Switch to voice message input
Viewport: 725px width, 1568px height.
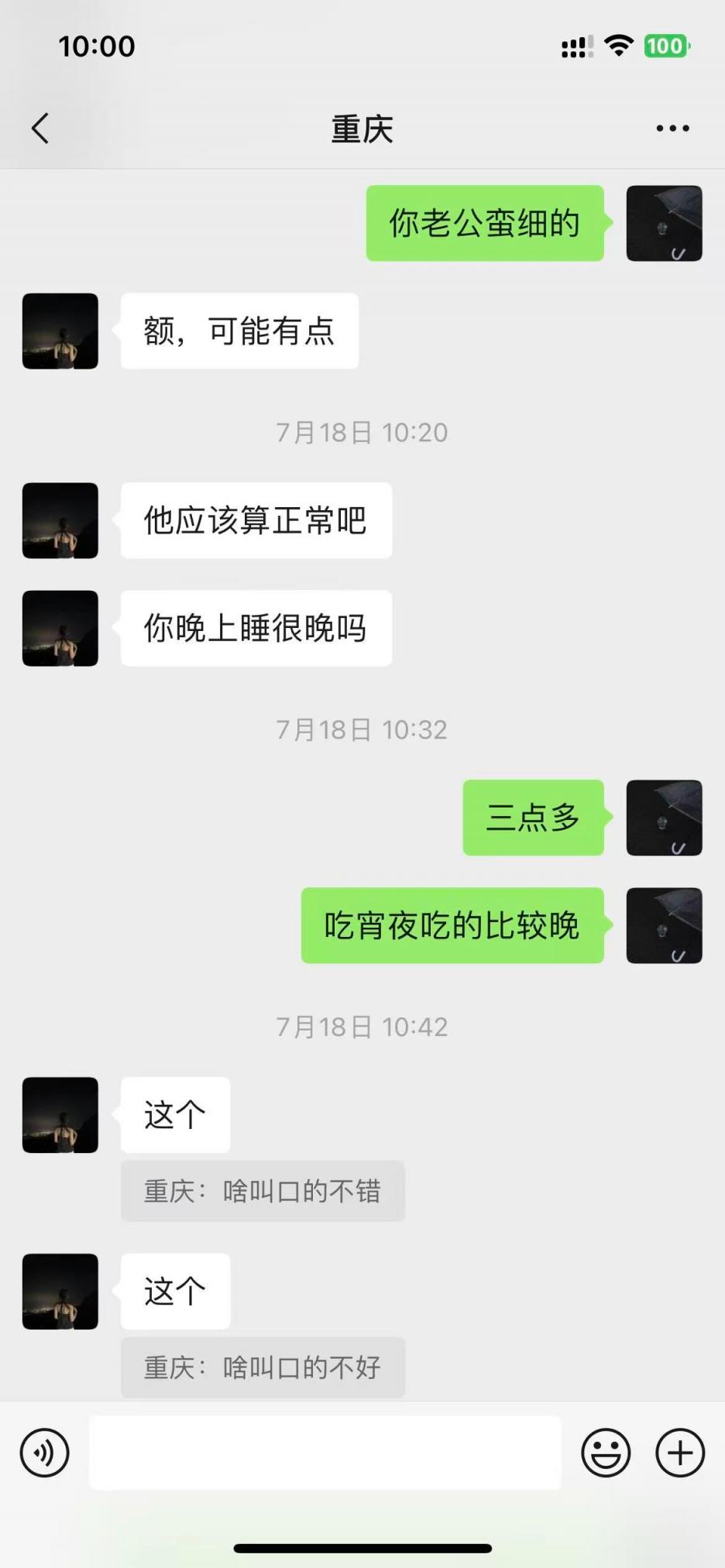(x=45, y=1453)
